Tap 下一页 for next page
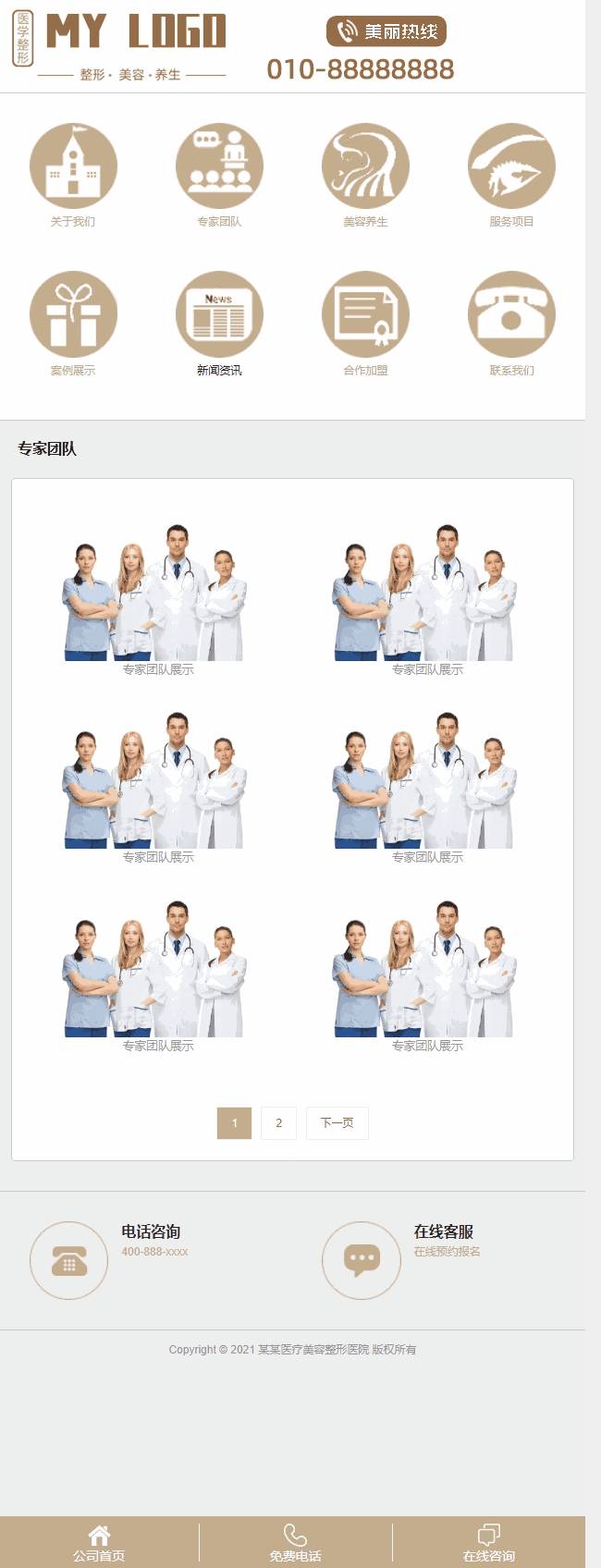Image resolution: width=601 pixels, height=1568 pixels. coord(337,1123)
